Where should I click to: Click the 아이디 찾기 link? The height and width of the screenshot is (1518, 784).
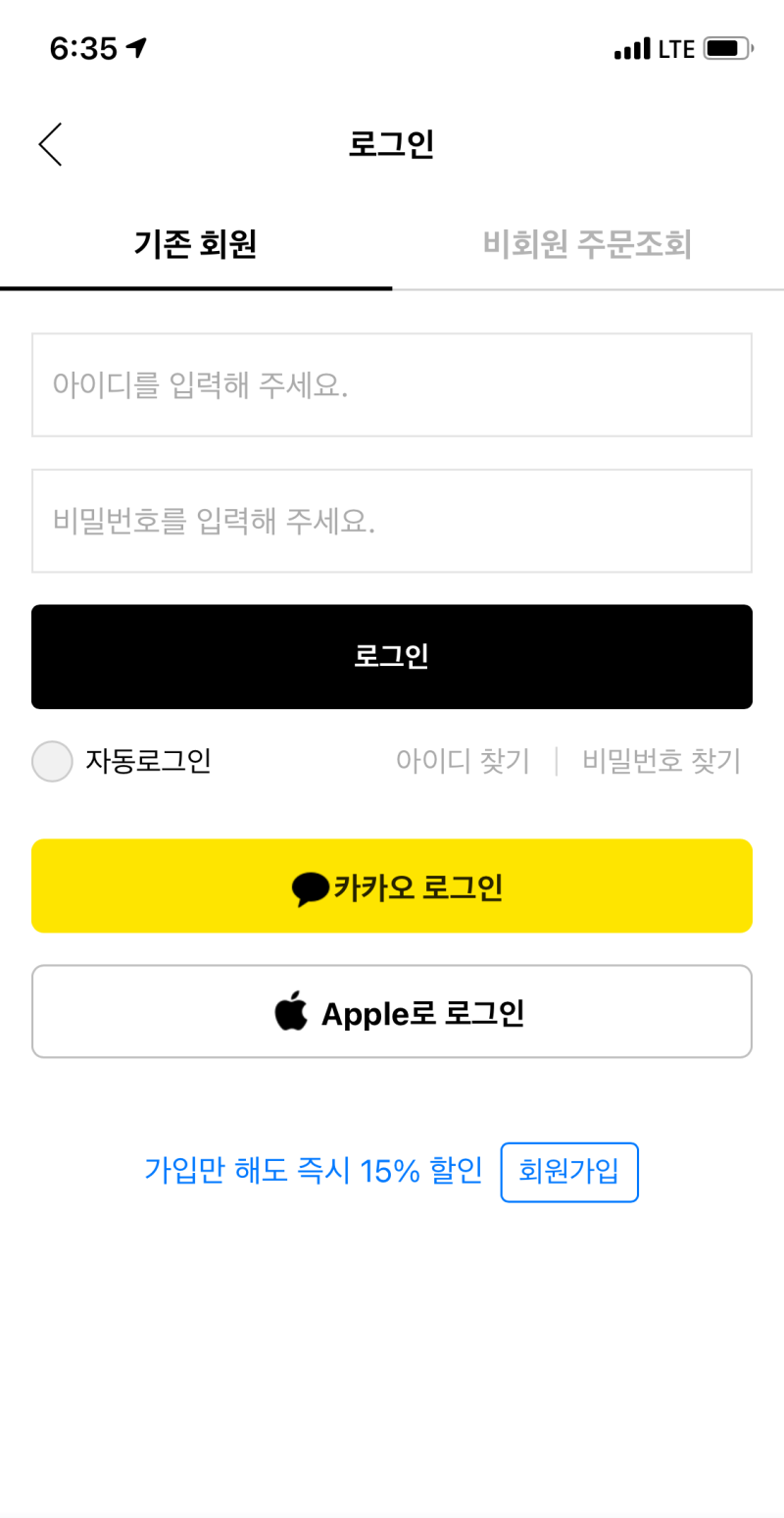click(x=464, y=761)
